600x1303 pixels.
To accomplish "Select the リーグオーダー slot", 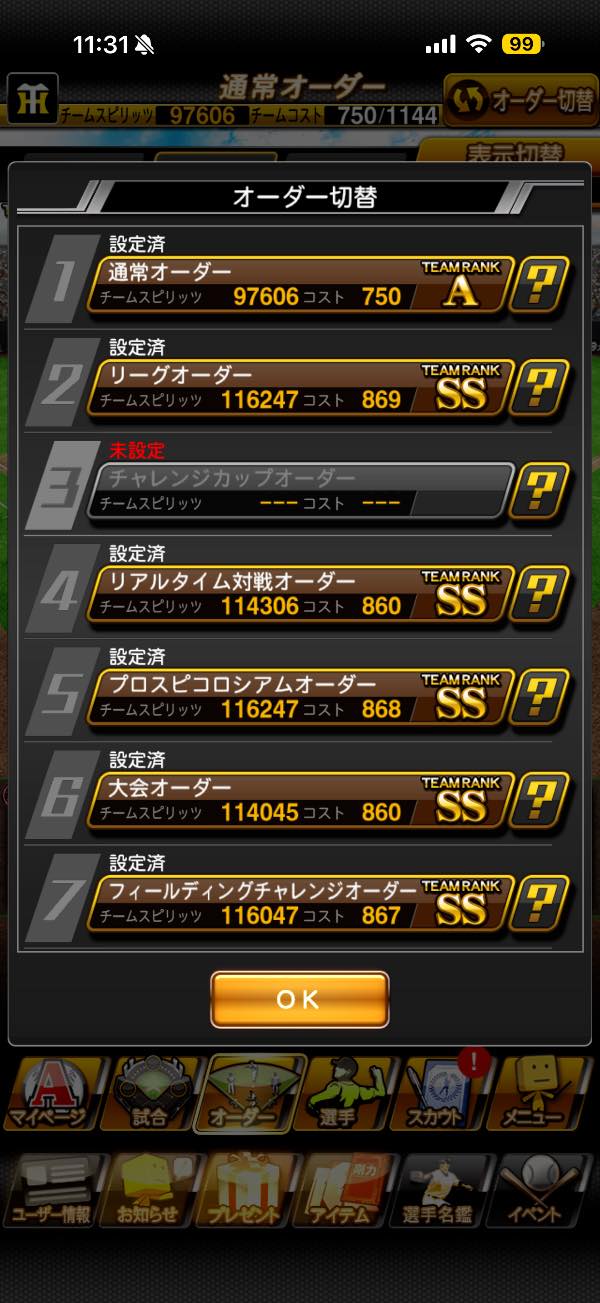I will coord(300,388).
